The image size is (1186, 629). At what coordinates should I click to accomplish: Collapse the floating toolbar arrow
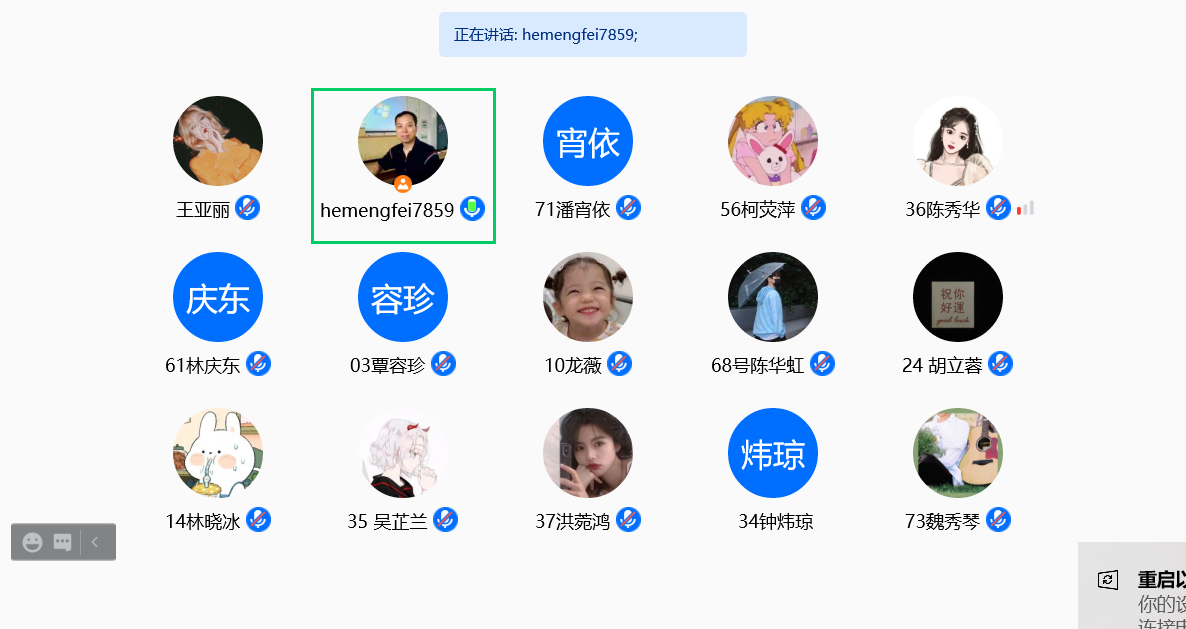point(96,542)
